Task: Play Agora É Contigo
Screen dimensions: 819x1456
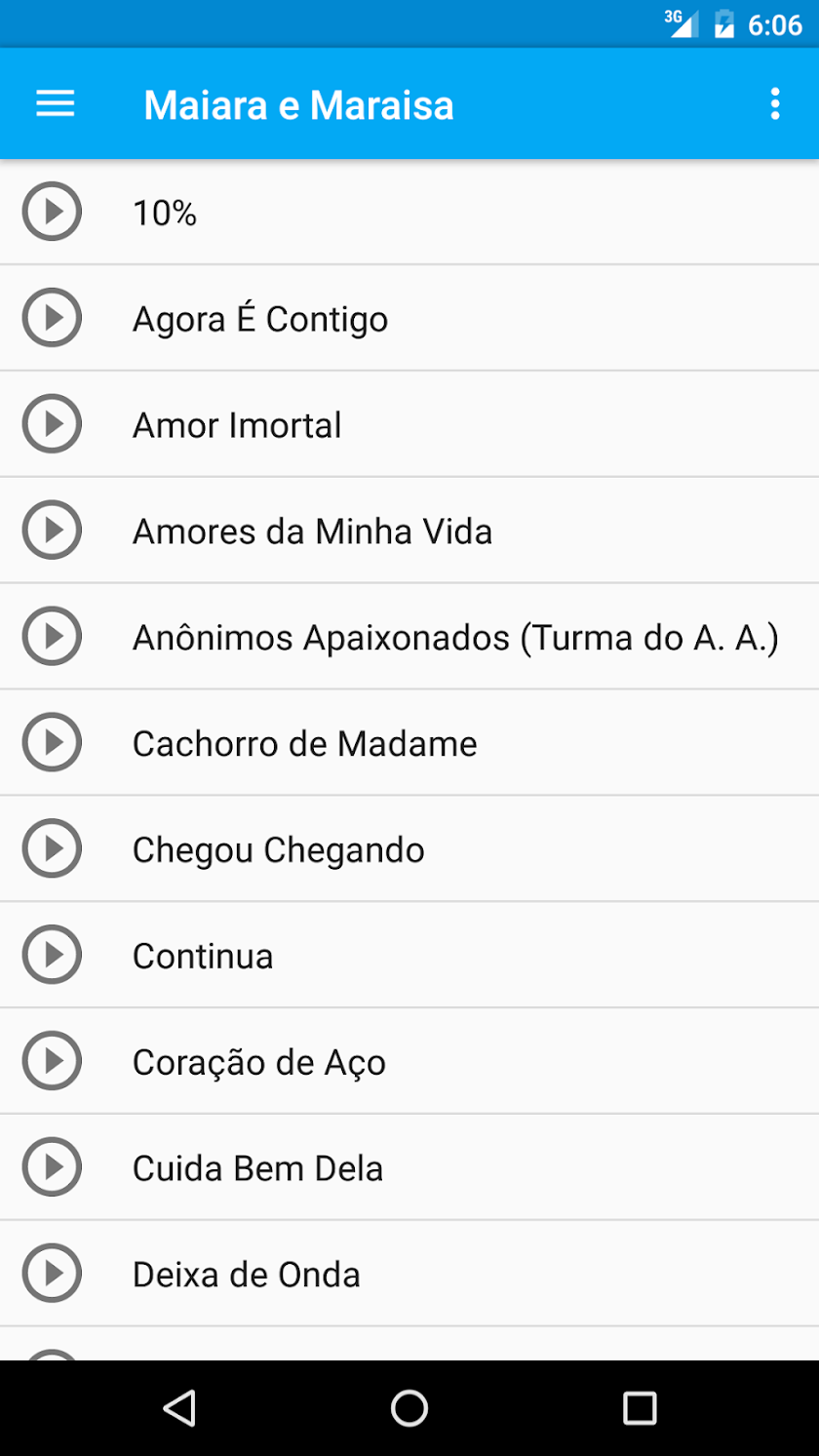Action: point(52,318)
